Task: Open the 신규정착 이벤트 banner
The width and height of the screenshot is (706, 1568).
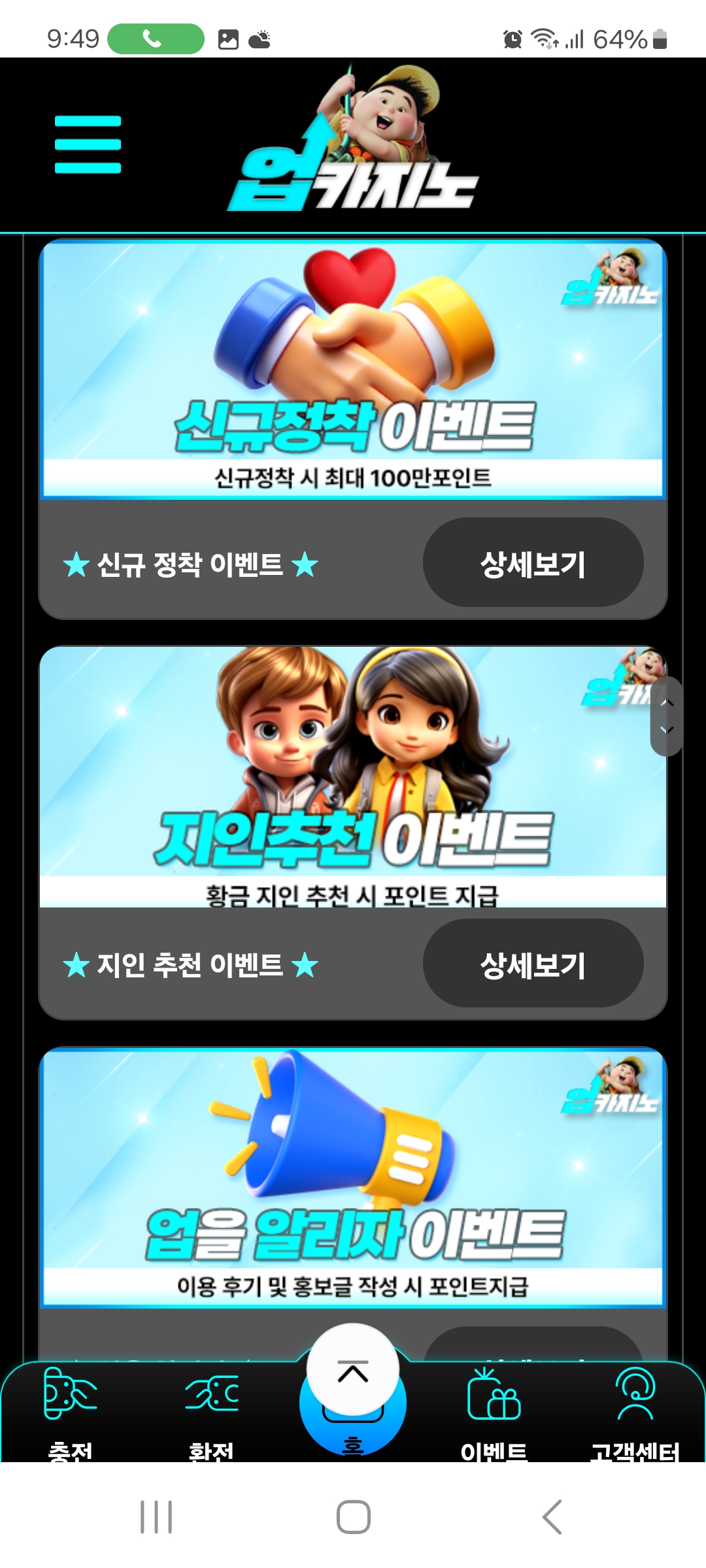Action: pos(353,369)
